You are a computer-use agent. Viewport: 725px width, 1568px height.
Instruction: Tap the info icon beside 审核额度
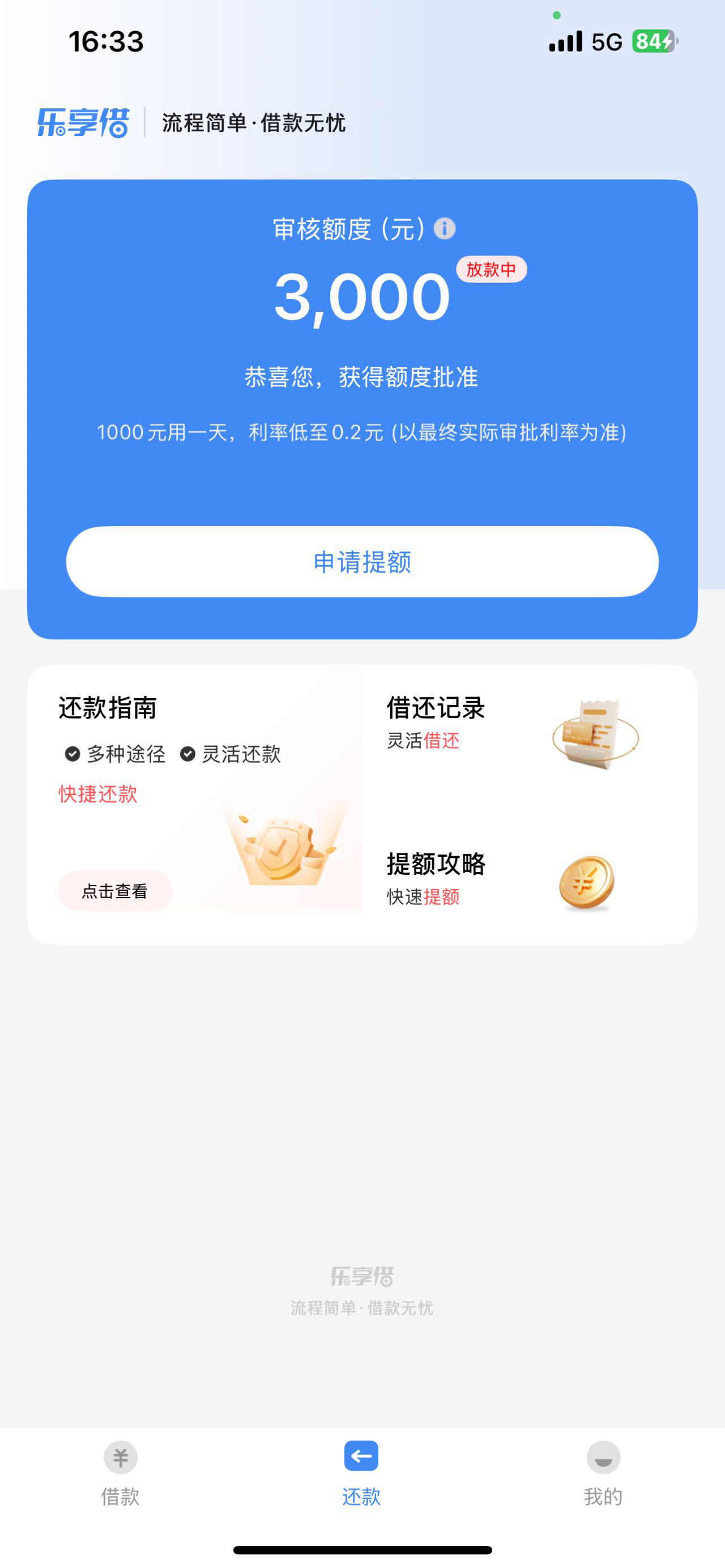point(445,229)
